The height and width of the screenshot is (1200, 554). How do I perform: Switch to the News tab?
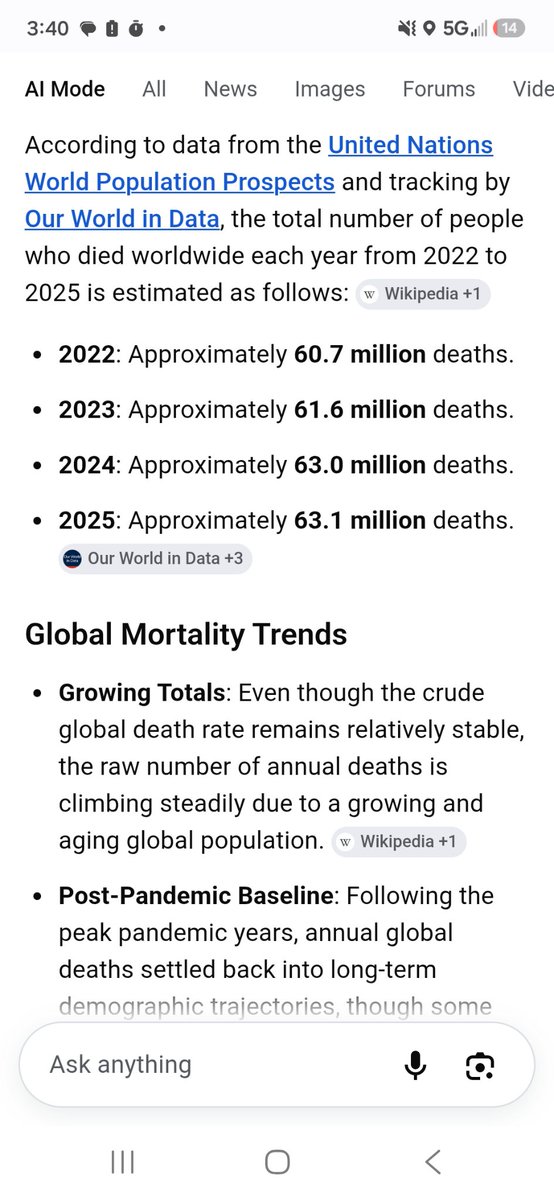[x=230, y=89]
